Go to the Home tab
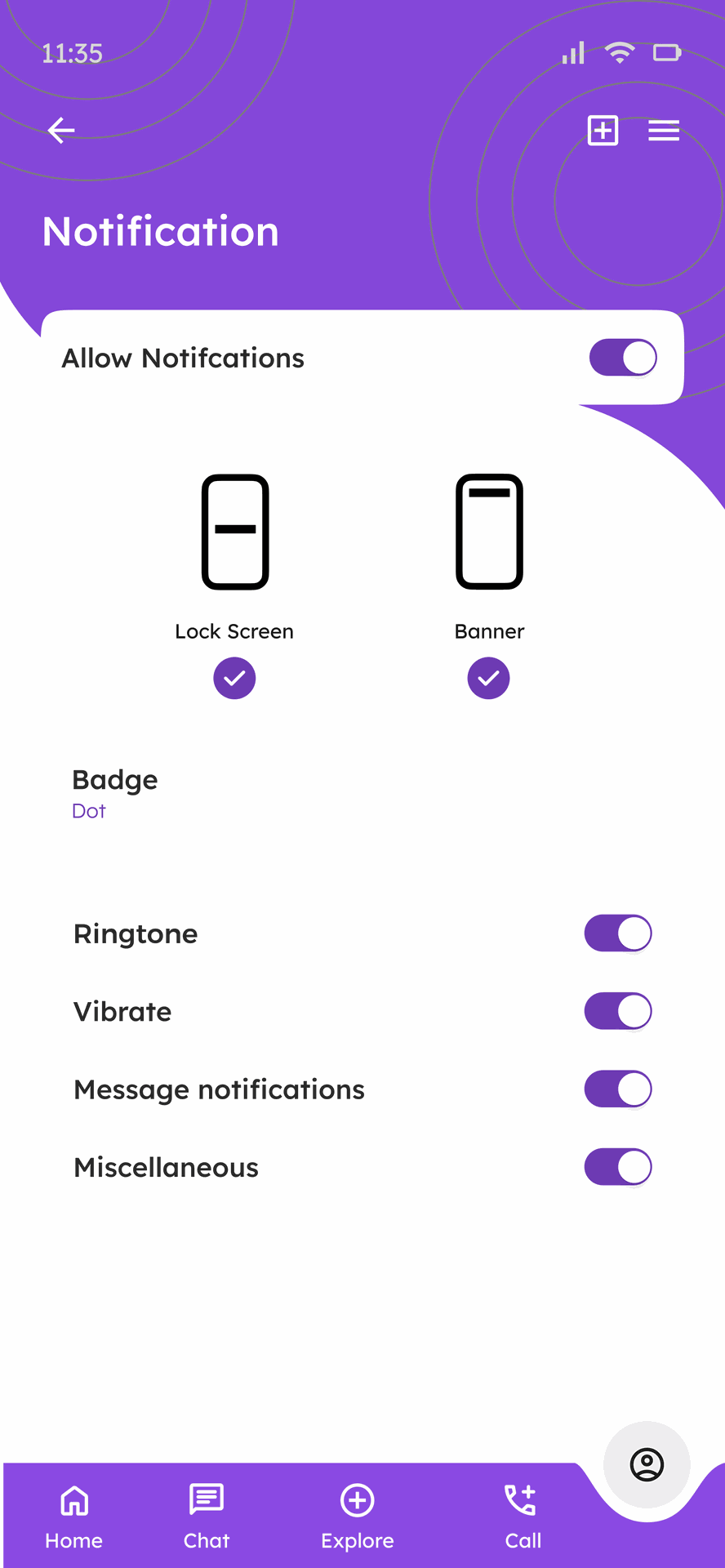725x1568 pixels. pyautogui.click(x=74, y=1517)
